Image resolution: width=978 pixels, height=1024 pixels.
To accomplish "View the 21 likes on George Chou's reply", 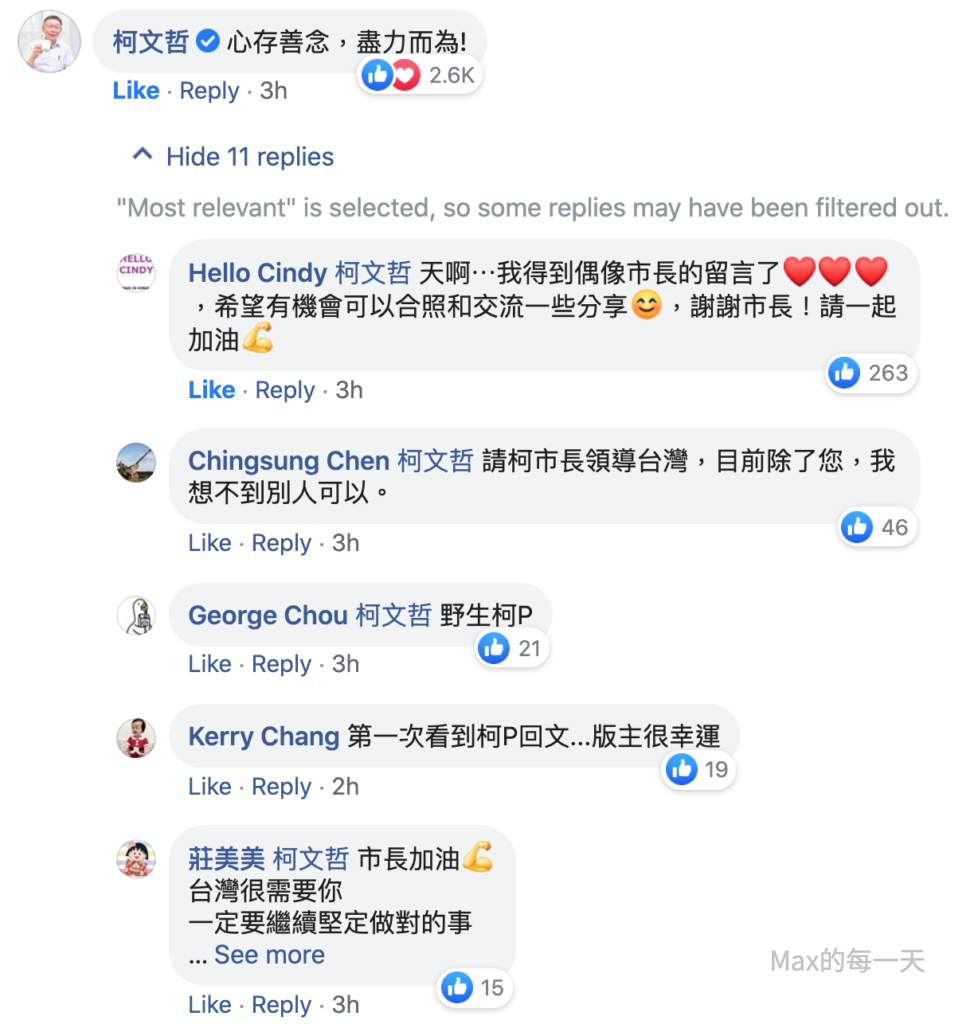I will tap(510, 649).
